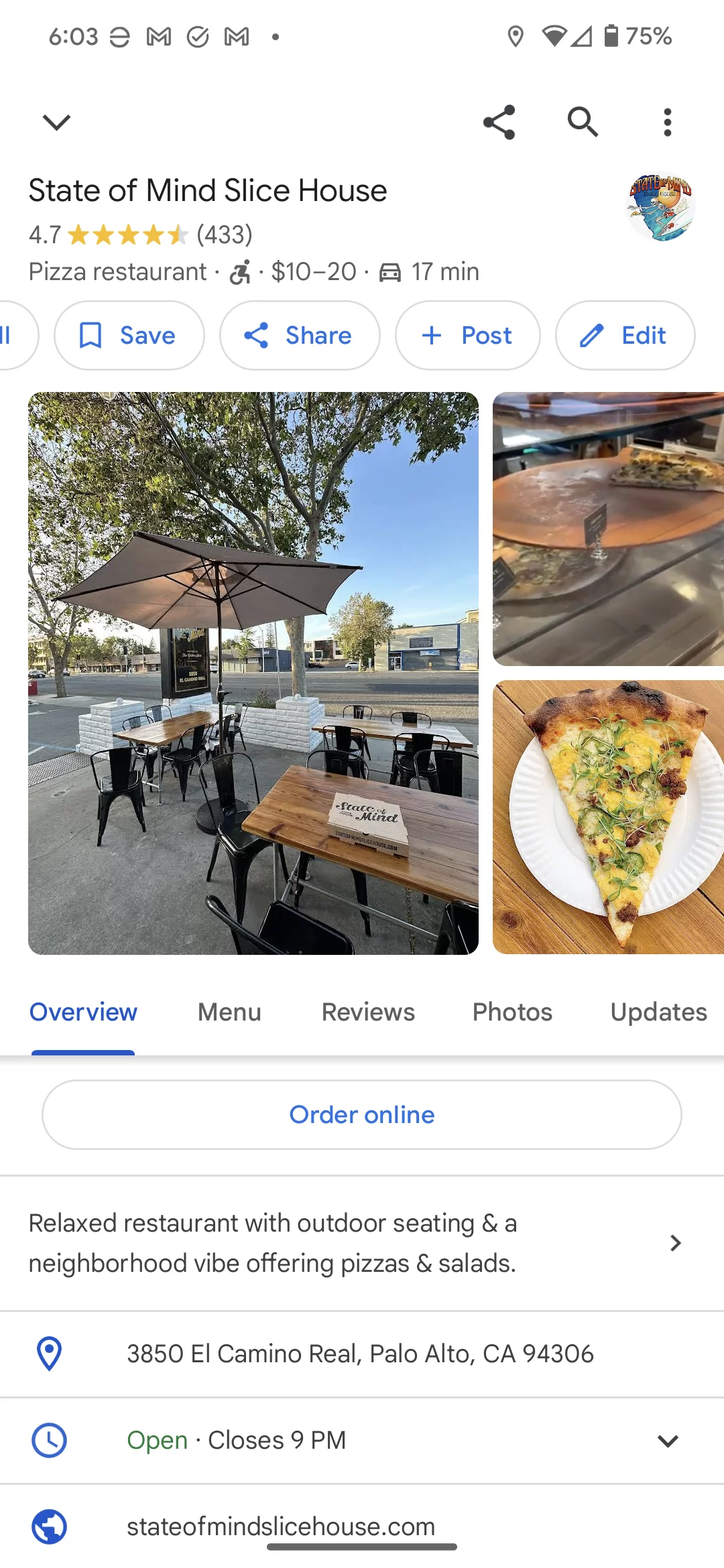
Task: Add a Post for this place
Action: [x=468, y=335]
